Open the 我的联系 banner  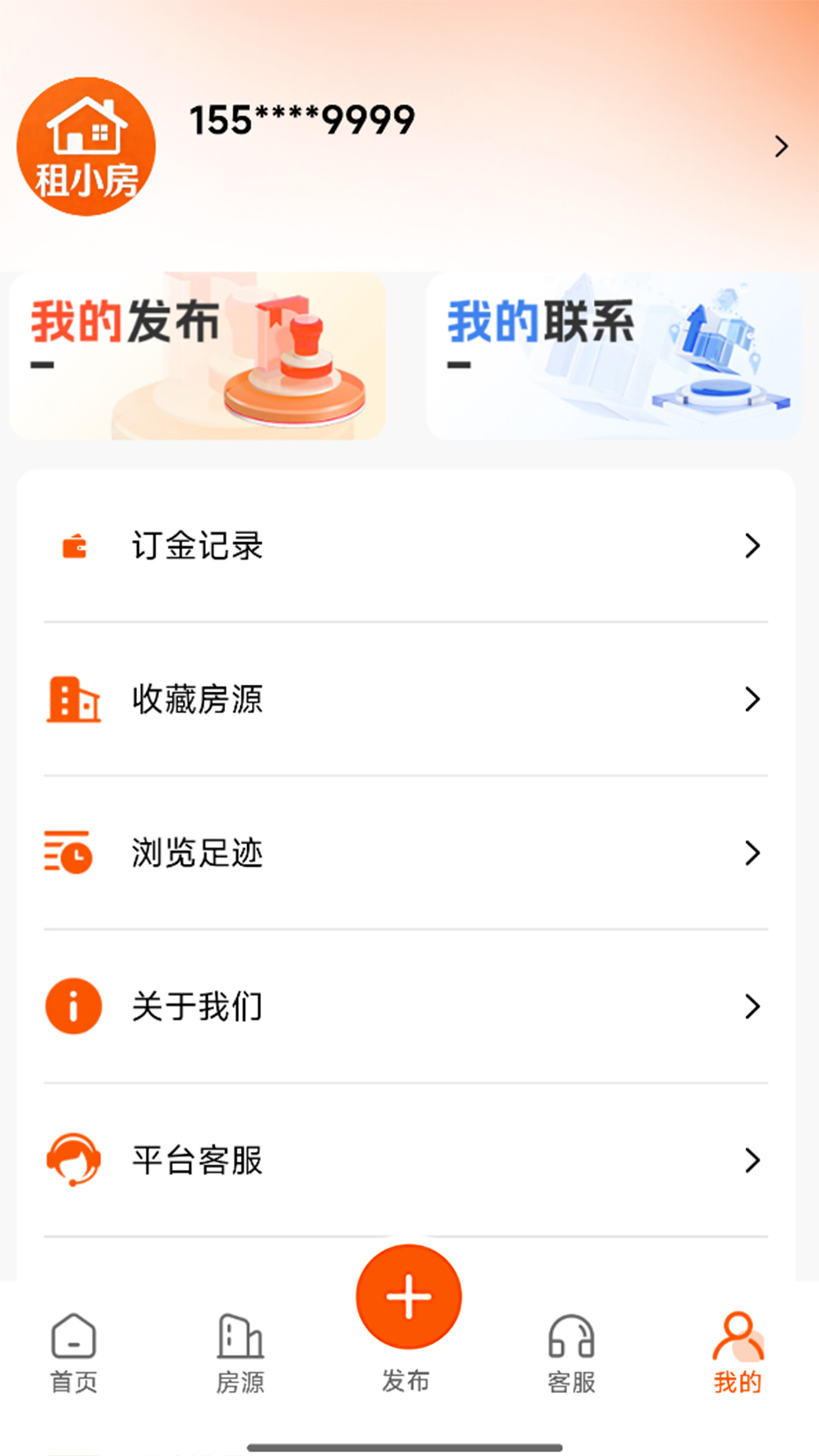tap(614, 356)
